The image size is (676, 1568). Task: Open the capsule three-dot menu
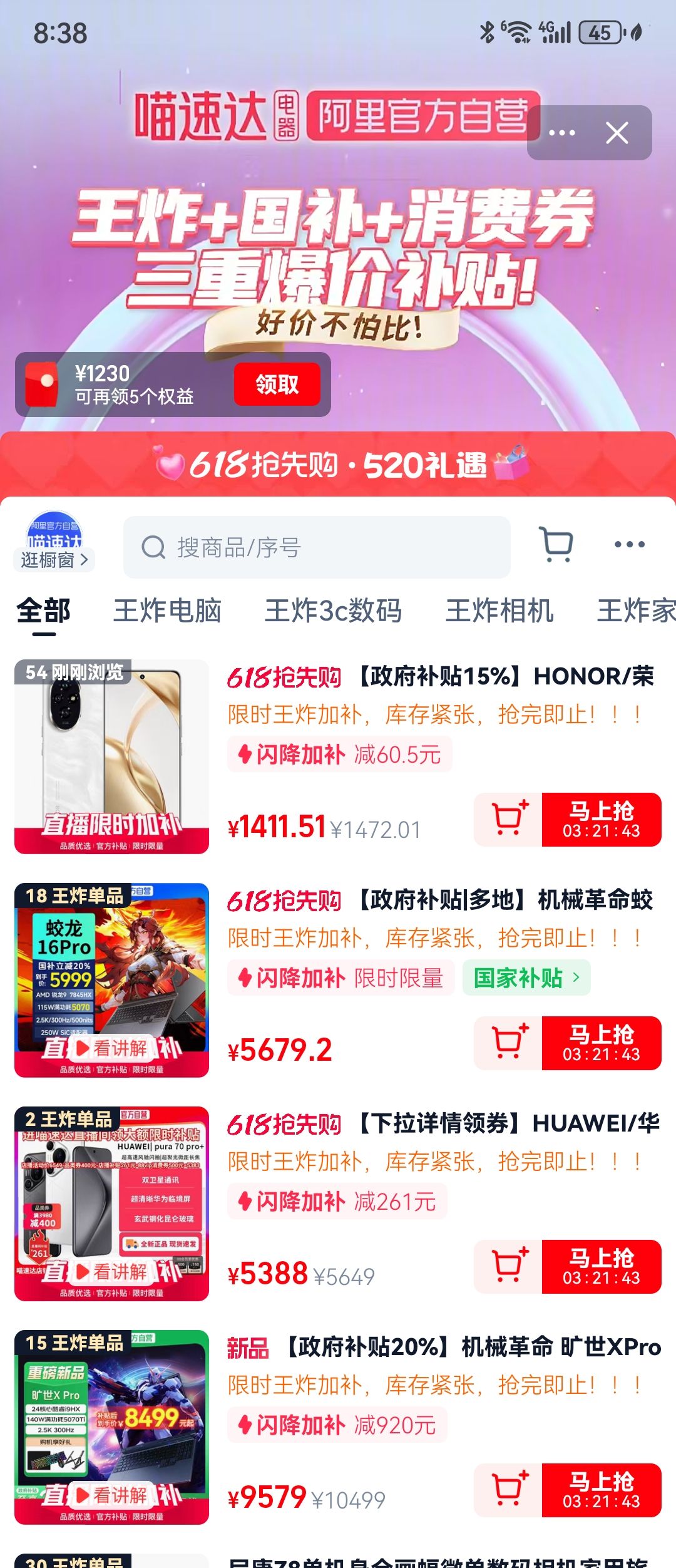561,133
